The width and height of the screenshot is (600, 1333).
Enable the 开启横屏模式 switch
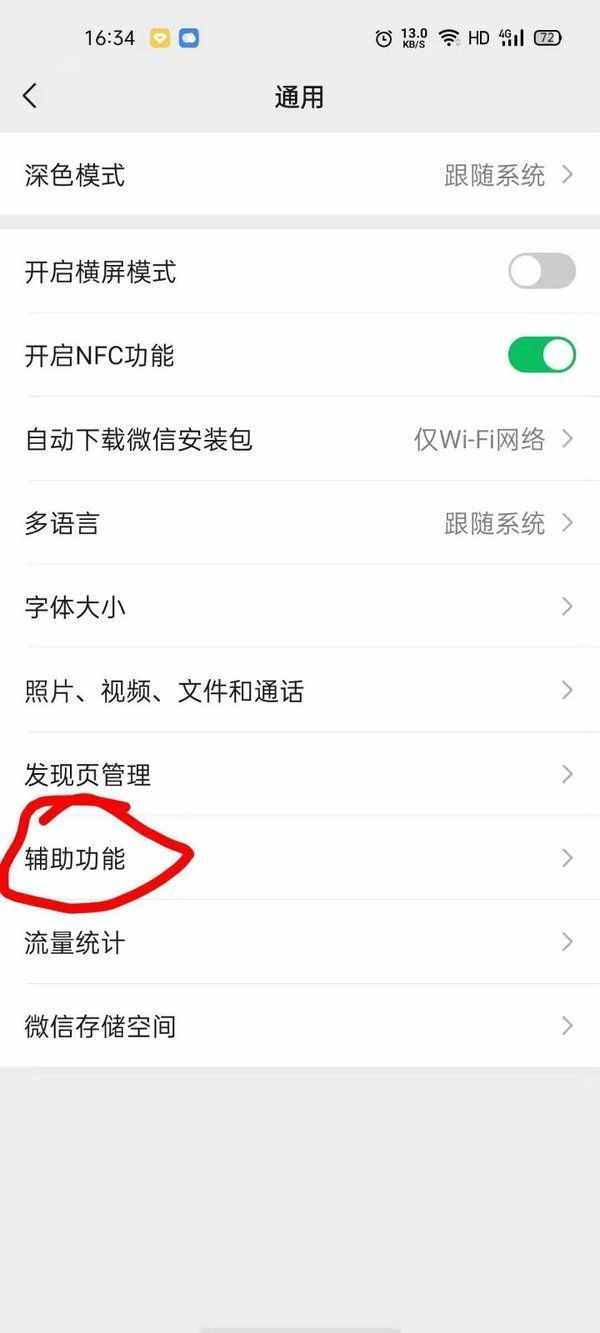click(542, 271)
